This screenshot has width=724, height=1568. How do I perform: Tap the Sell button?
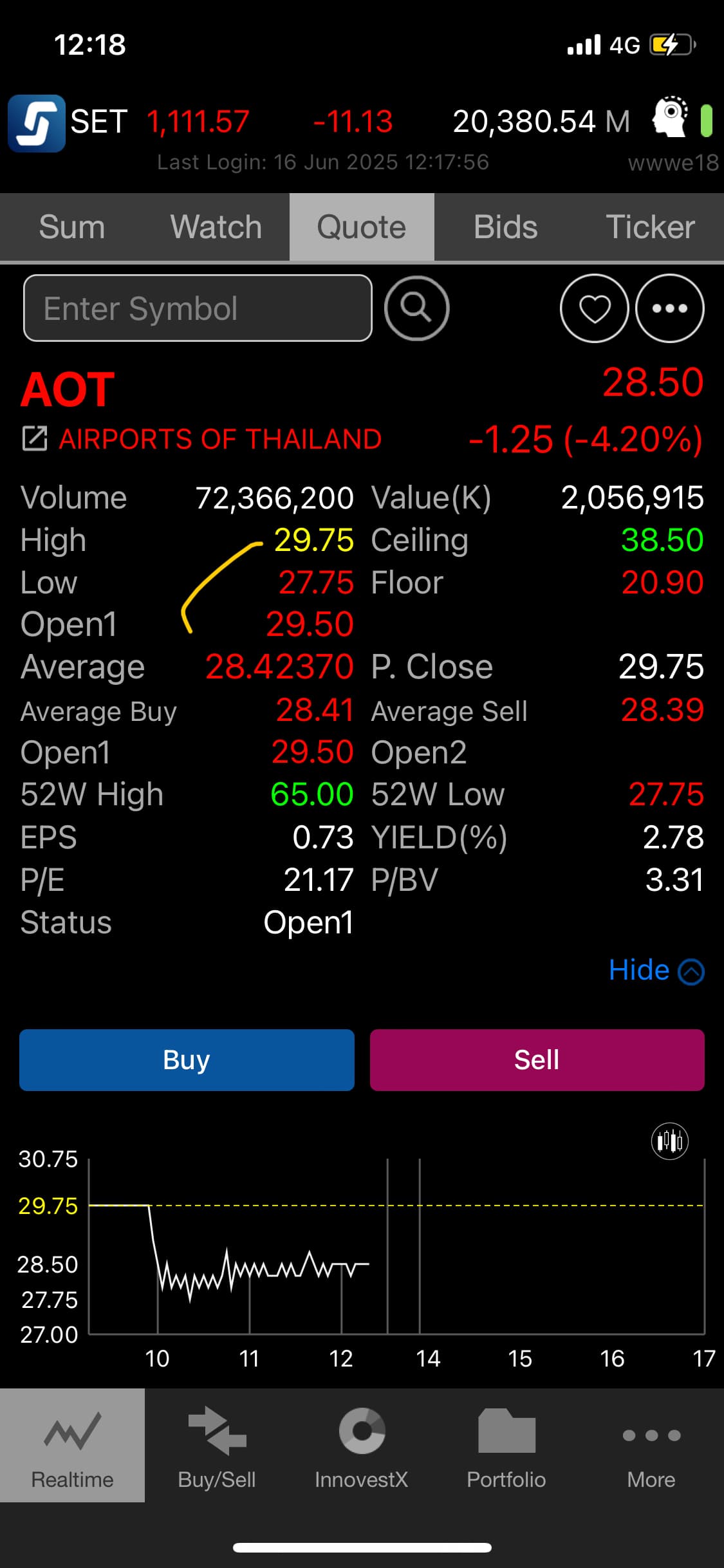click(x=537, y=1059)
